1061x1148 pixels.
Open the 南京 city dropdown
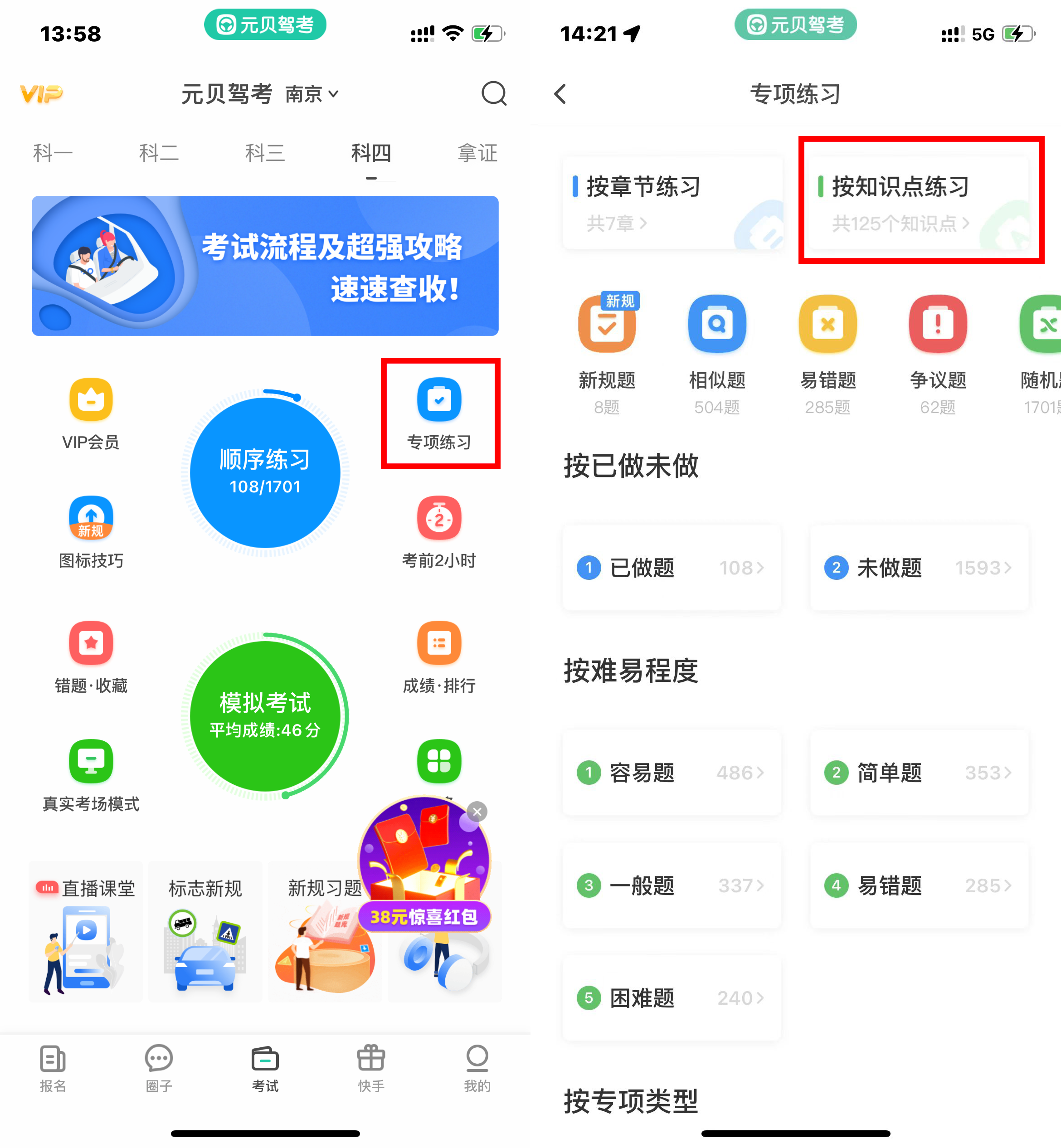click(312, 93)
